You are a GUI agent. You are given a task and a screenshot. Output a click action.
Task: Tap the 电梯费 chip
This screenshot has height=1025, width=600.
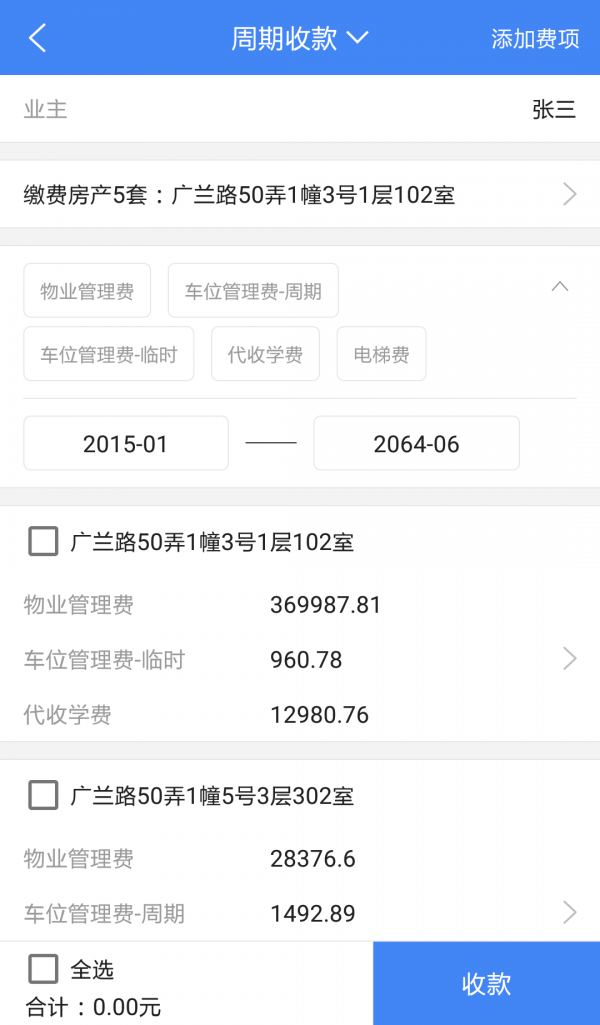click(x=382, y=354)
